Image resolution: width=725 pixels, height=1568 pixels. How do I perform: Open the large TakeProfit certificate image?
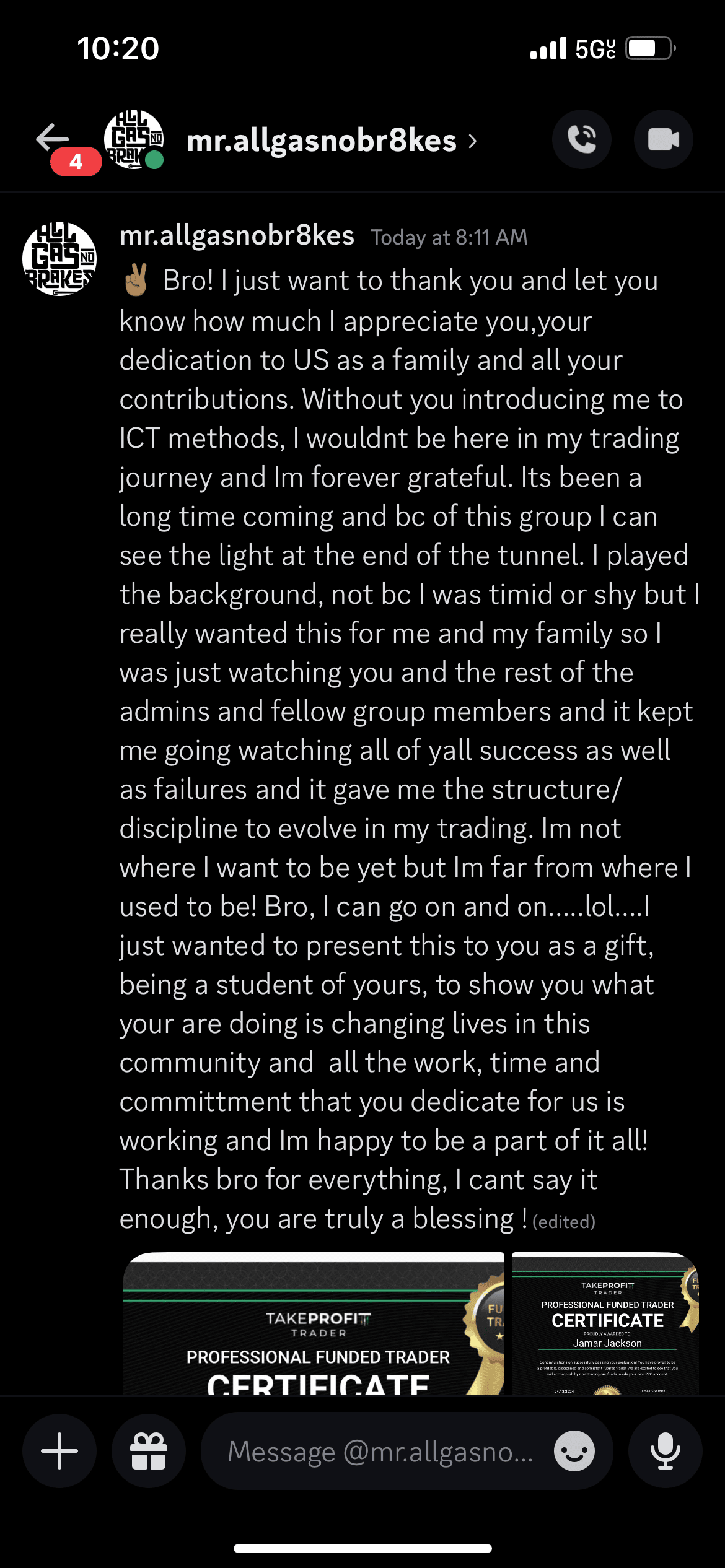tap(314, 1325)
